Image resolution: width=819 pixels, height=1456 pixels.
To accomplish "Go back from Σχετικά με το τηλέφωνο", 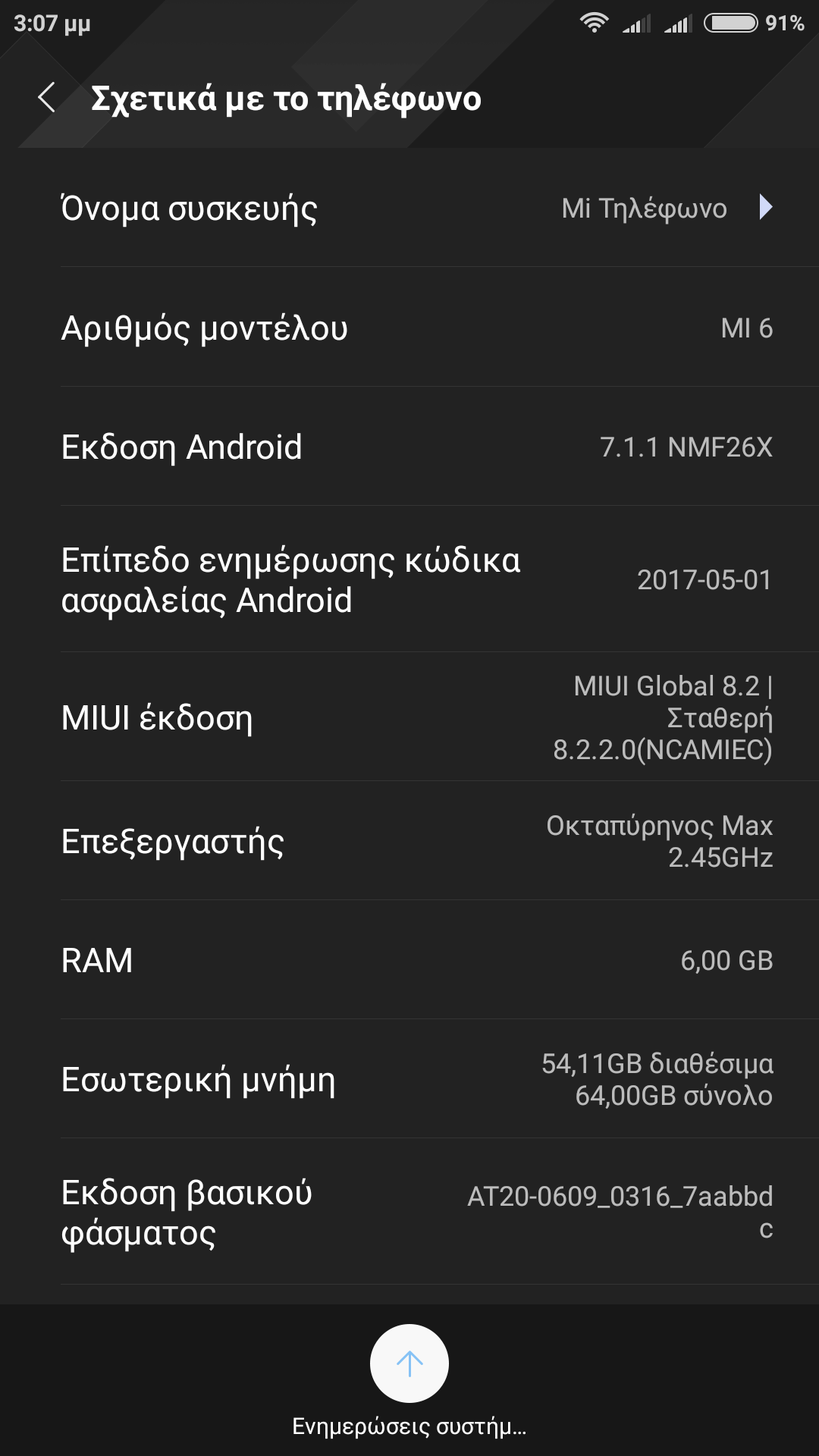I will [x=47, y=98].
